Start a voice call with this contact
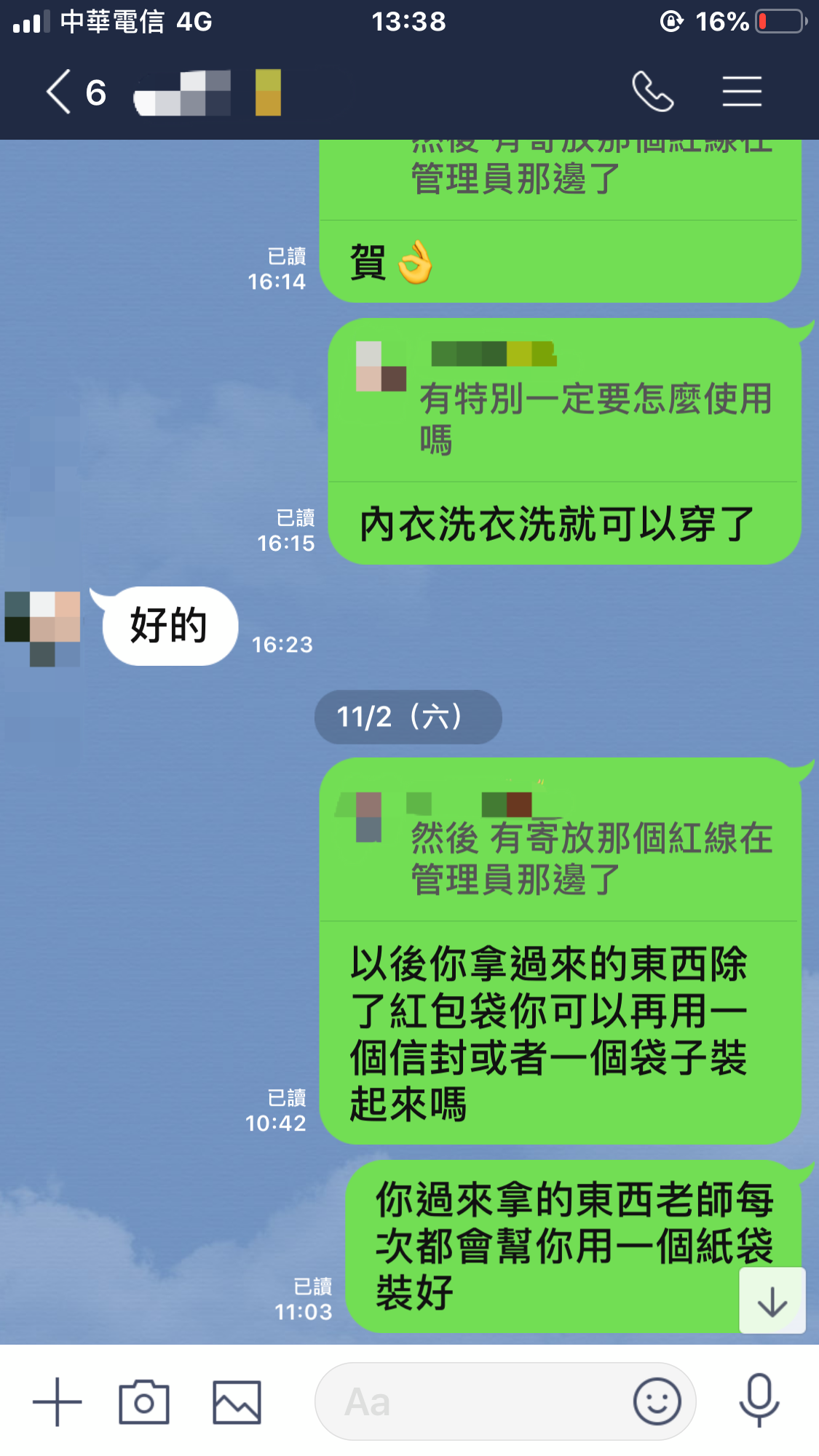Viewport: 819px width, 1456px height. pos(652,92)
